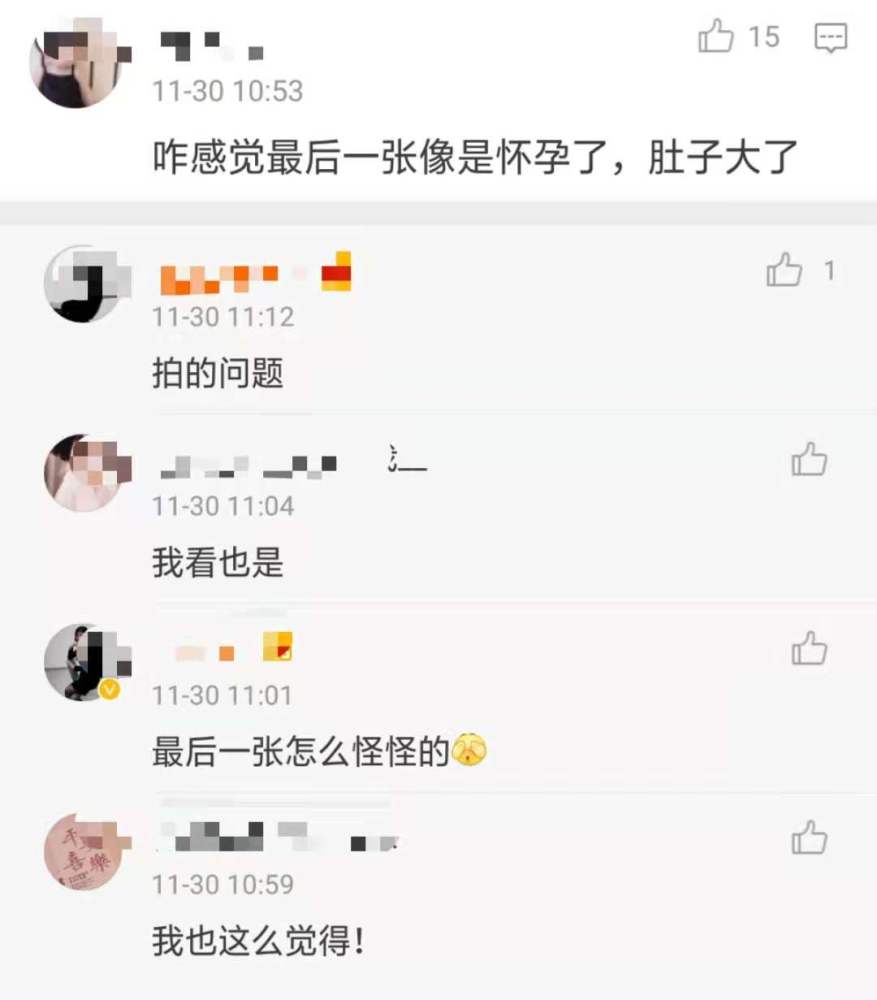
Task: Like the reply "我看也是"
Action: [x=809, y=460]
